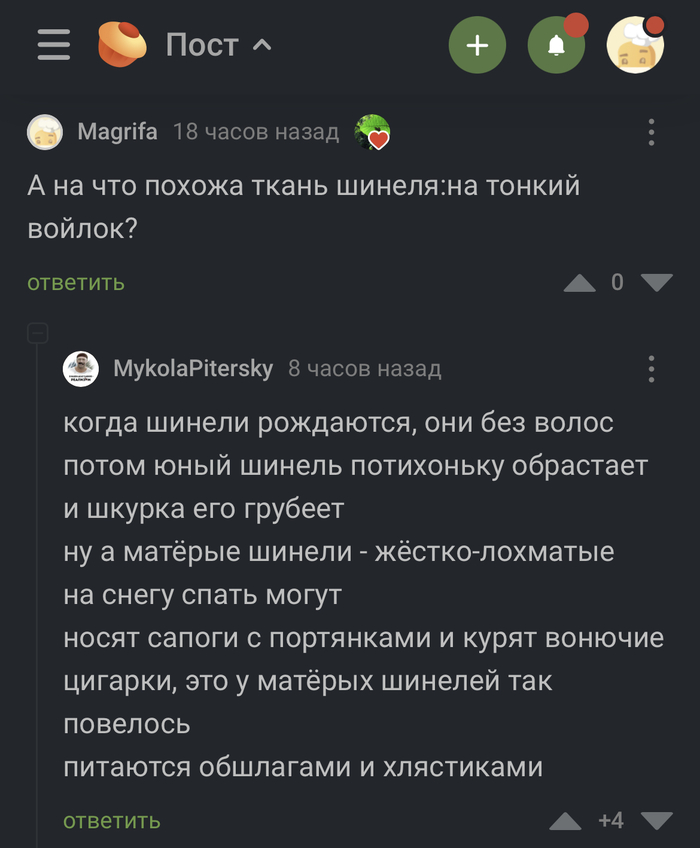Viewport: 700px width, 848px height.
Task: Open overflow menu on MykolaPitersky's comment
Action: (651, 369)
